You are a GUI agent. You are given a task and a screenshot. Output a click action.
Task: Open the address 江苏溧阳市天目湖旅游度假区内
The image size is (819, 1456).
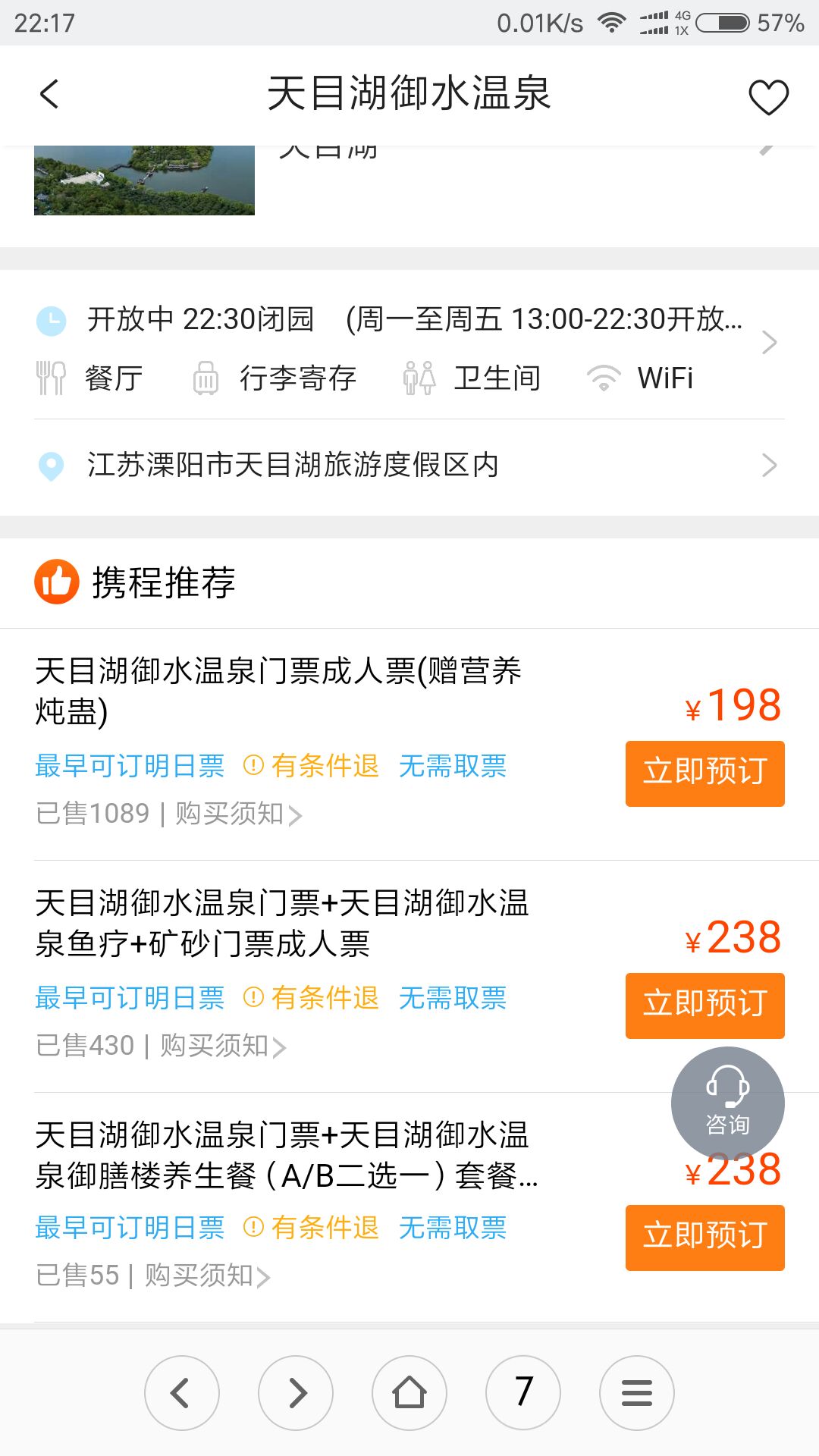point(409,465)
